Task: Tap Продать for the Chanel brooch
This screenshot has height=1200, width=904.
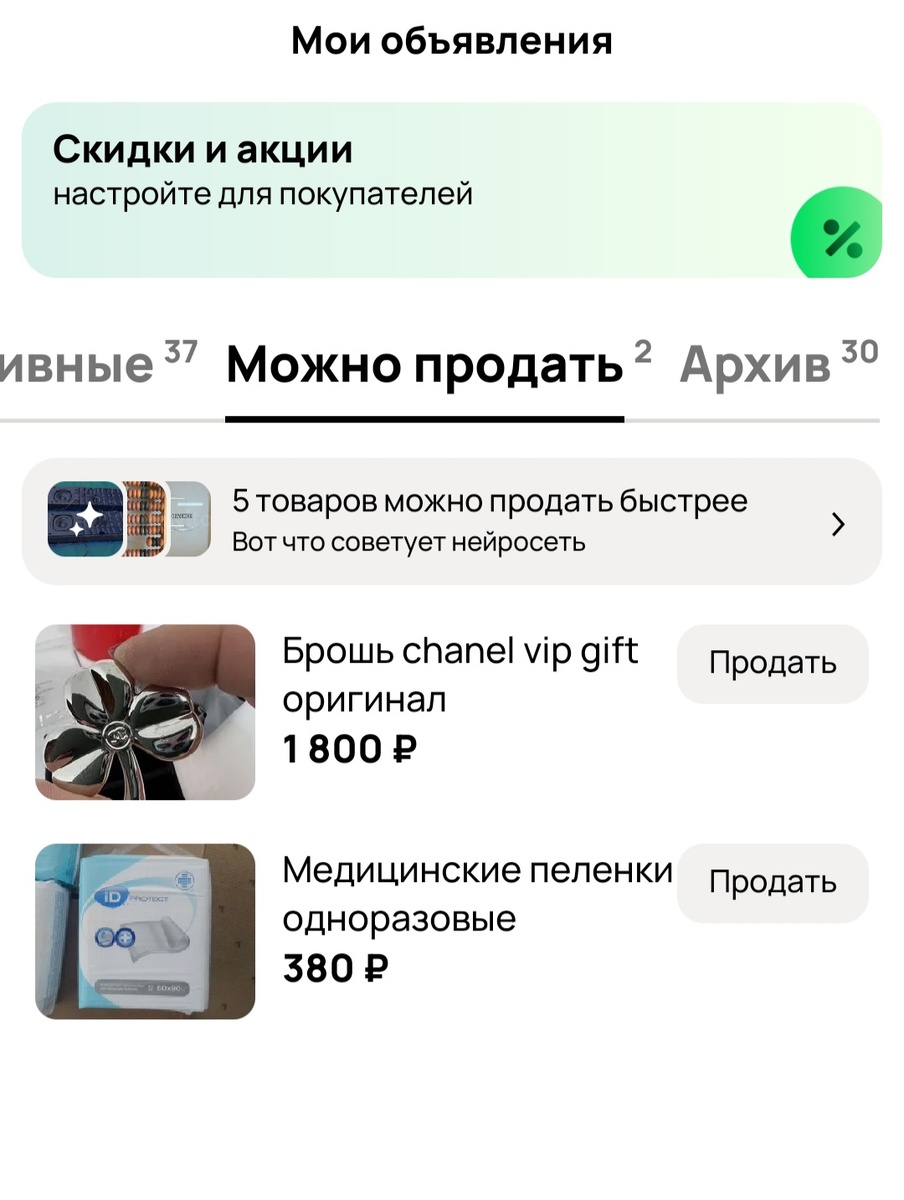Action: [x=773, y=664]
